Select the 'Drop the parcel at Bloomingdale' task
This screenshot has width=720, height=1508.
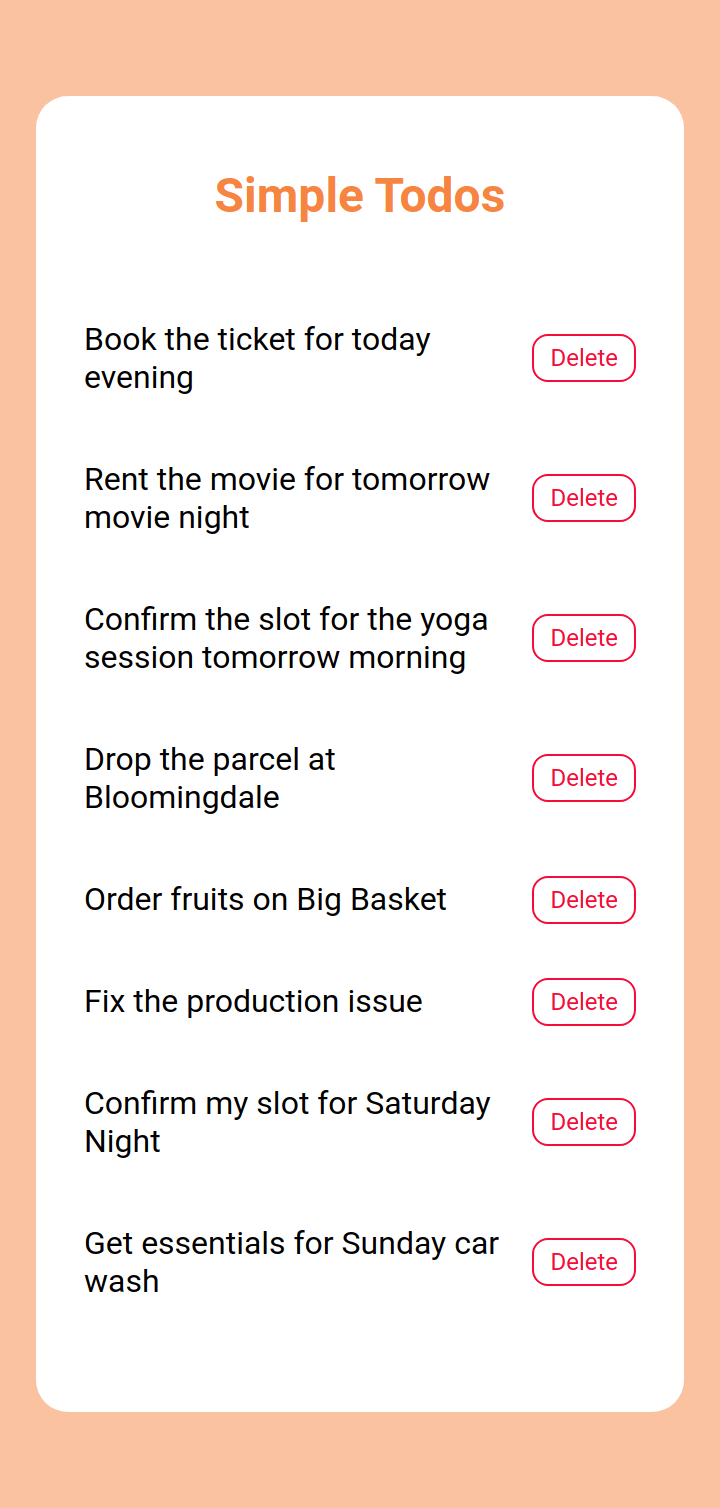coord(209,777)
